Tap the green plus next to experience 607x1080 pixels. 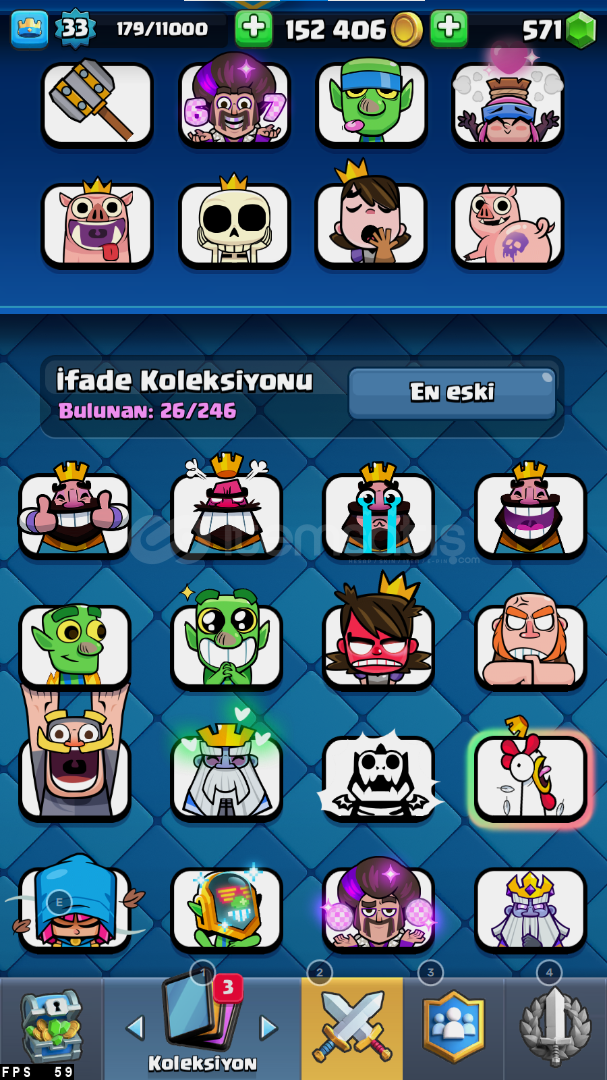(254, 29)
